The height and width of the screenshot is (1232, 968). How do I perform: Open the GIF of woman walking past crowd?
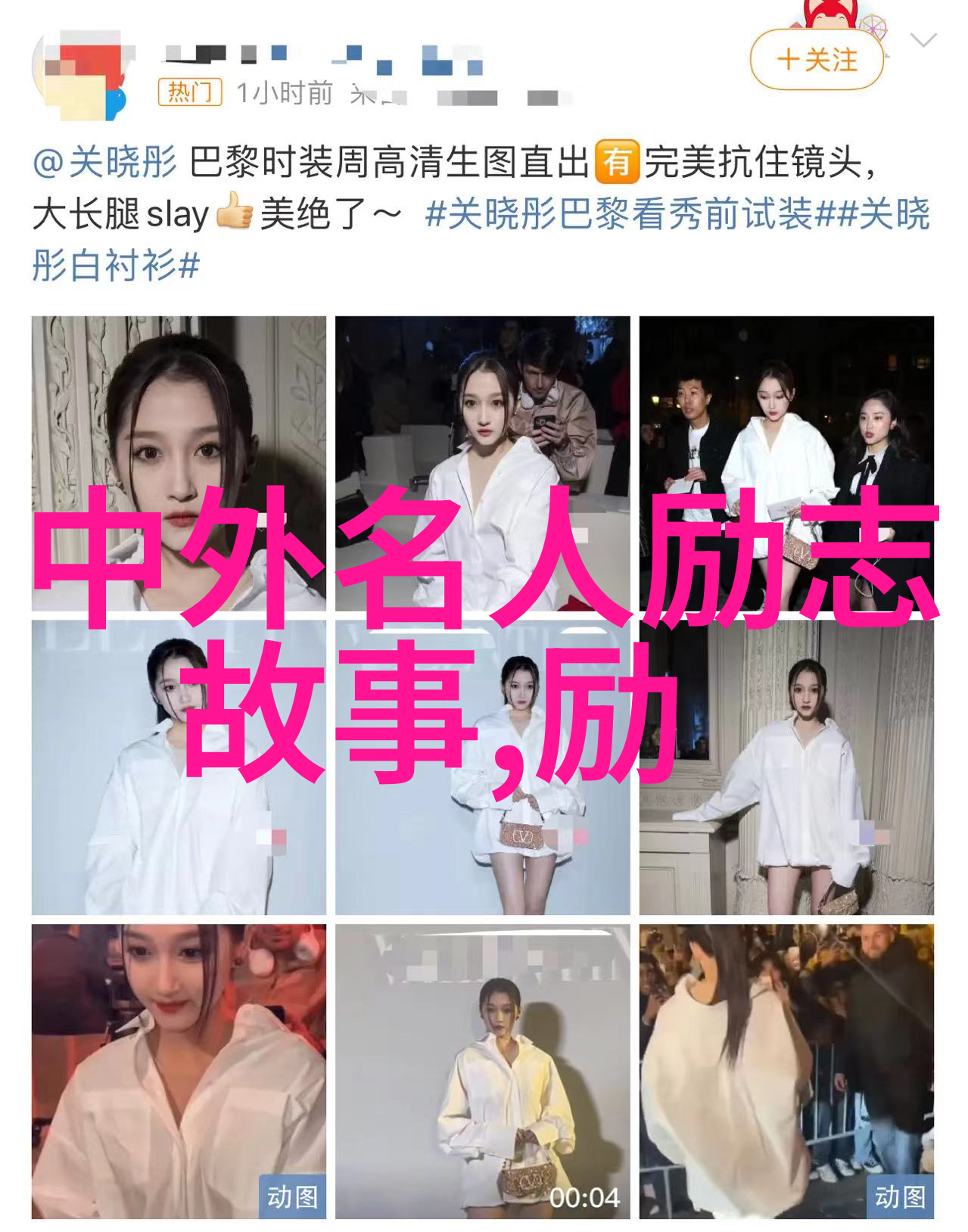pos(786,1070)
